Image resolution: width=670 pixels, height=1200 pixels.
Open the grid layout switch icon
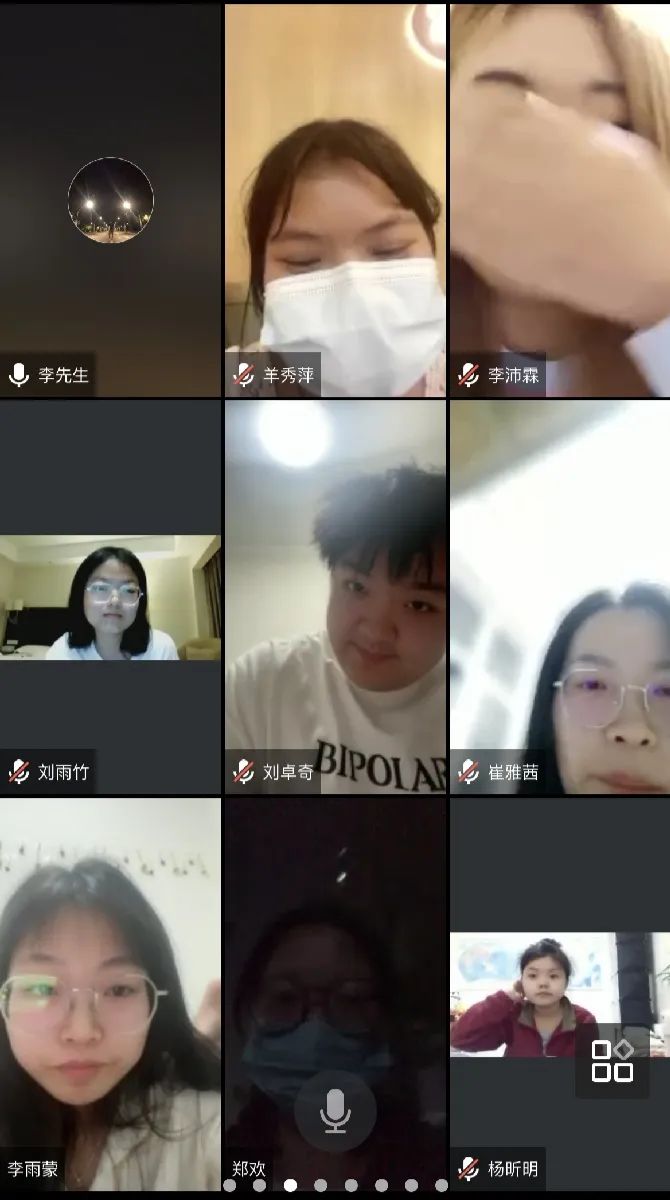pos(612,1061)
